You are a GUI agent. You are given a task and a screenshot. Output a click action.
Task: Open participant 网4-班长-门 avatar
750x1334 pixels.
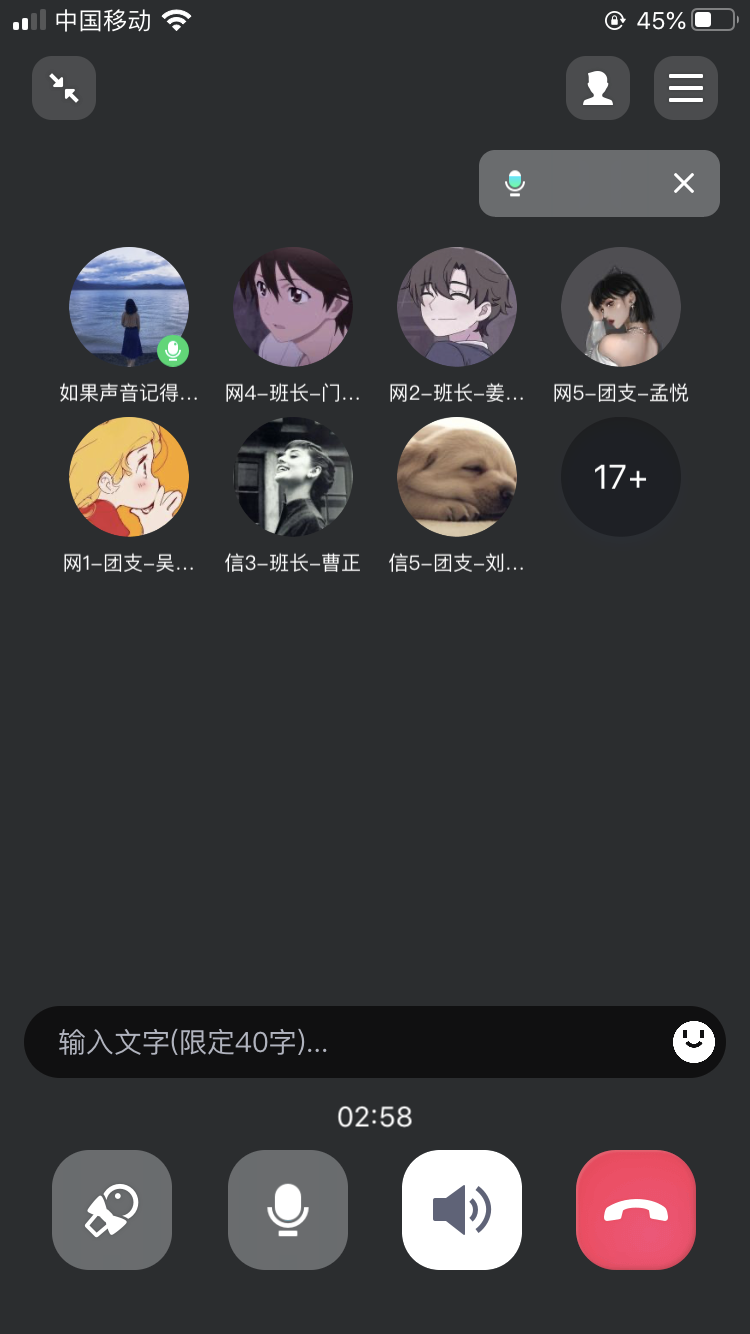pos(293,307)
